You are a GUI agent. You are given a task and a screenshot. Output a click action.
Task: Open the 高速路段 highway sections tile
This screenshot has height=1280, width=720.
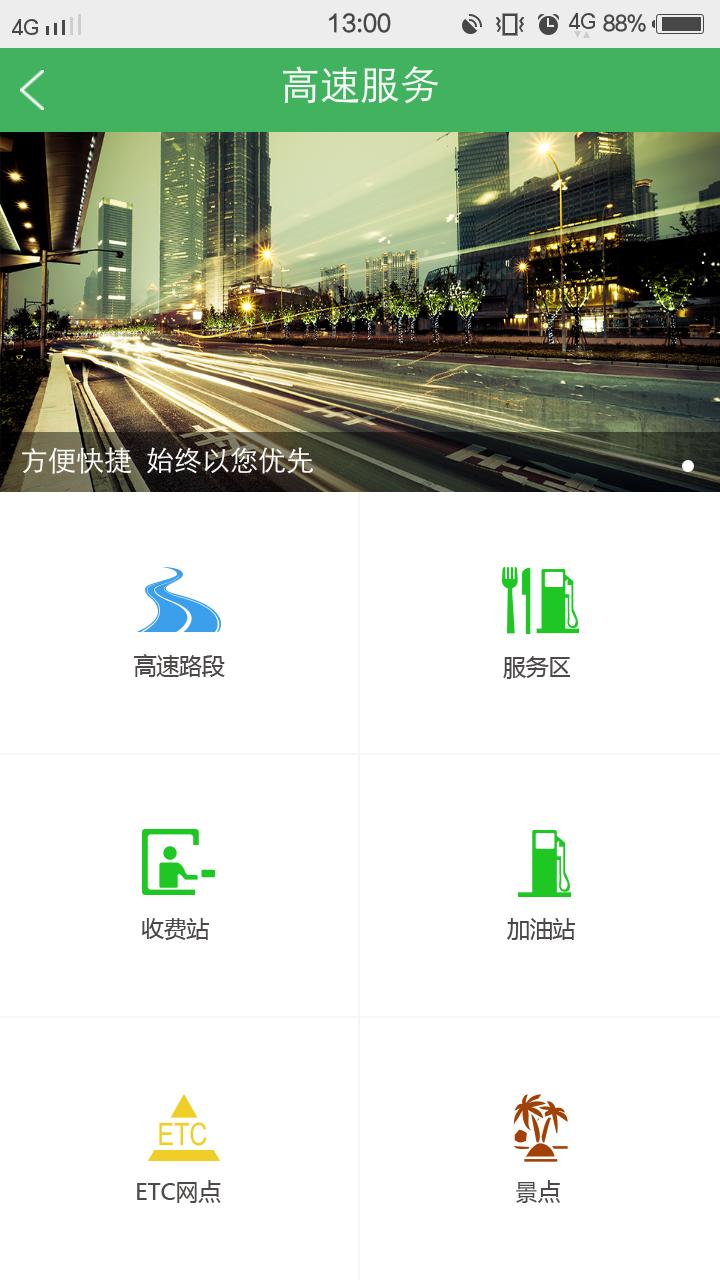tap(179, 623)
